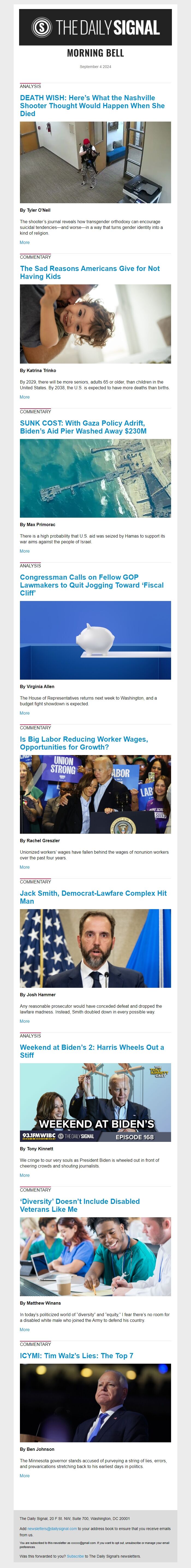Image resolution: width=191 pixels, height=1568 pixels.
Task: Open 'The Sad Reasons Americans Give' headline
Action: tap(89, 272)
